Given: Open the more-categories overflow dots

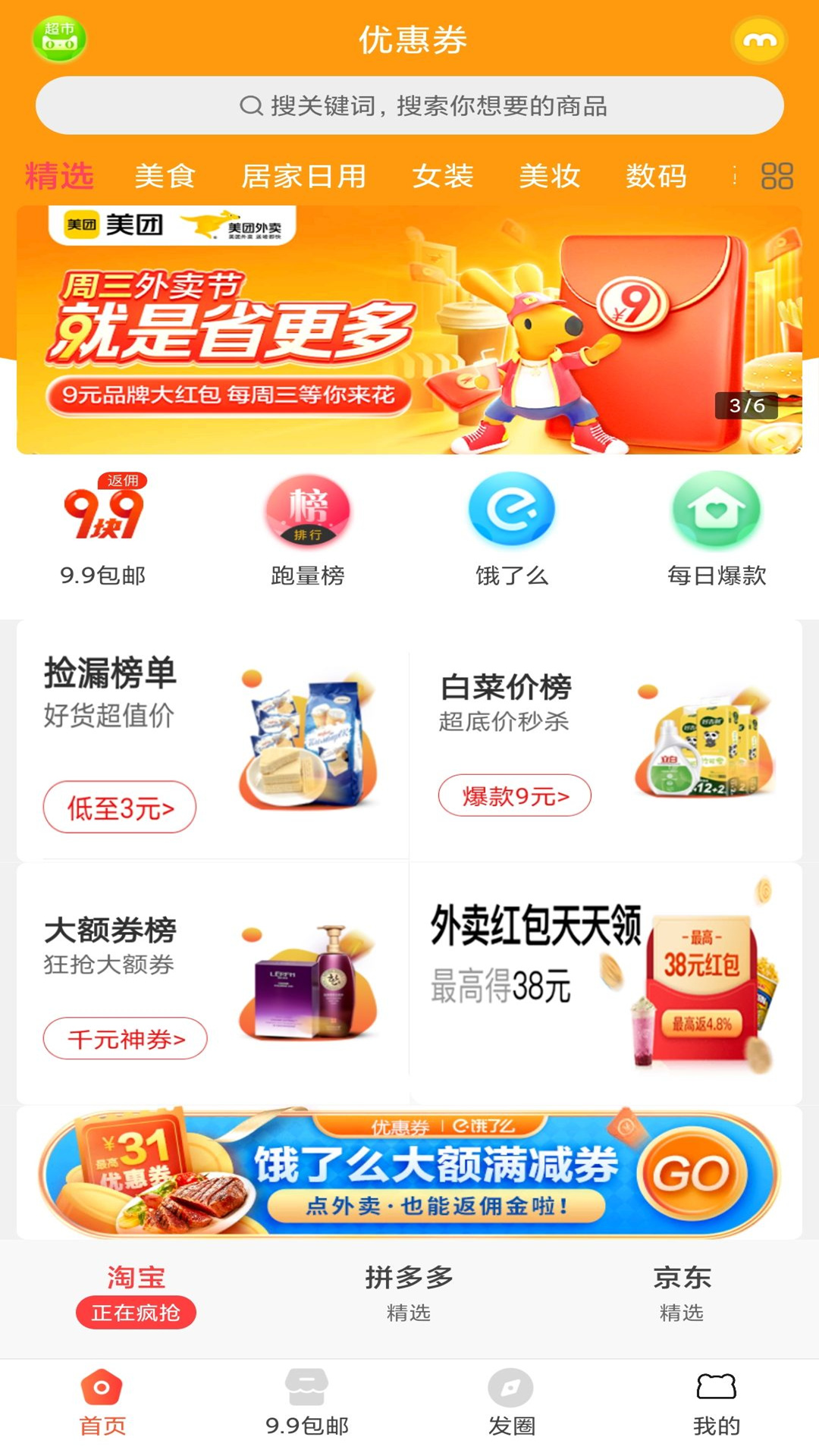Looking at the screenshot, I should [734, 176].
